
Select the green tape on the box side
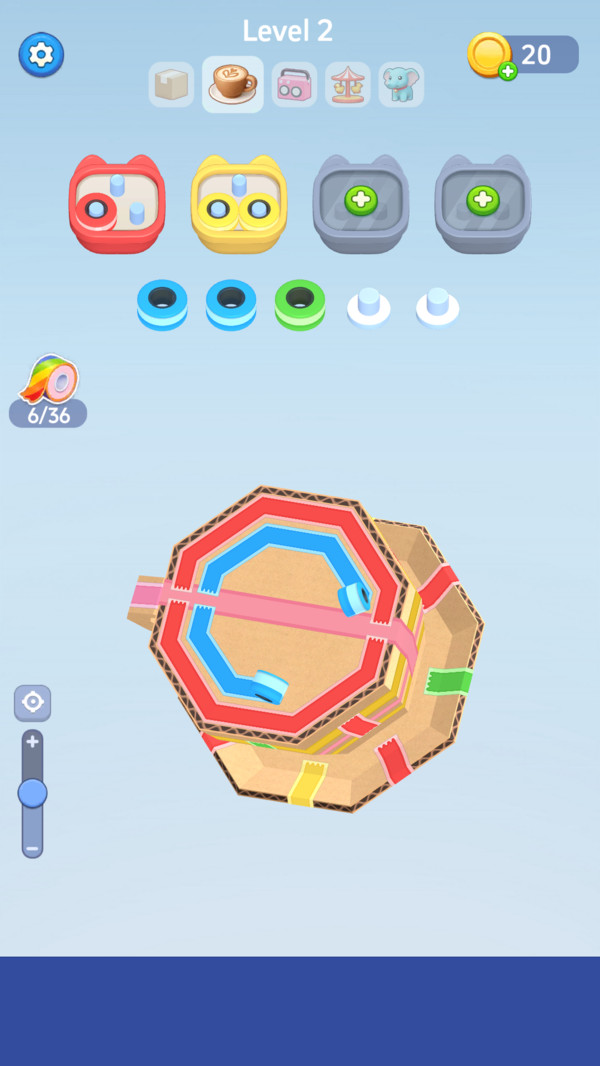[x=448, y=681]
